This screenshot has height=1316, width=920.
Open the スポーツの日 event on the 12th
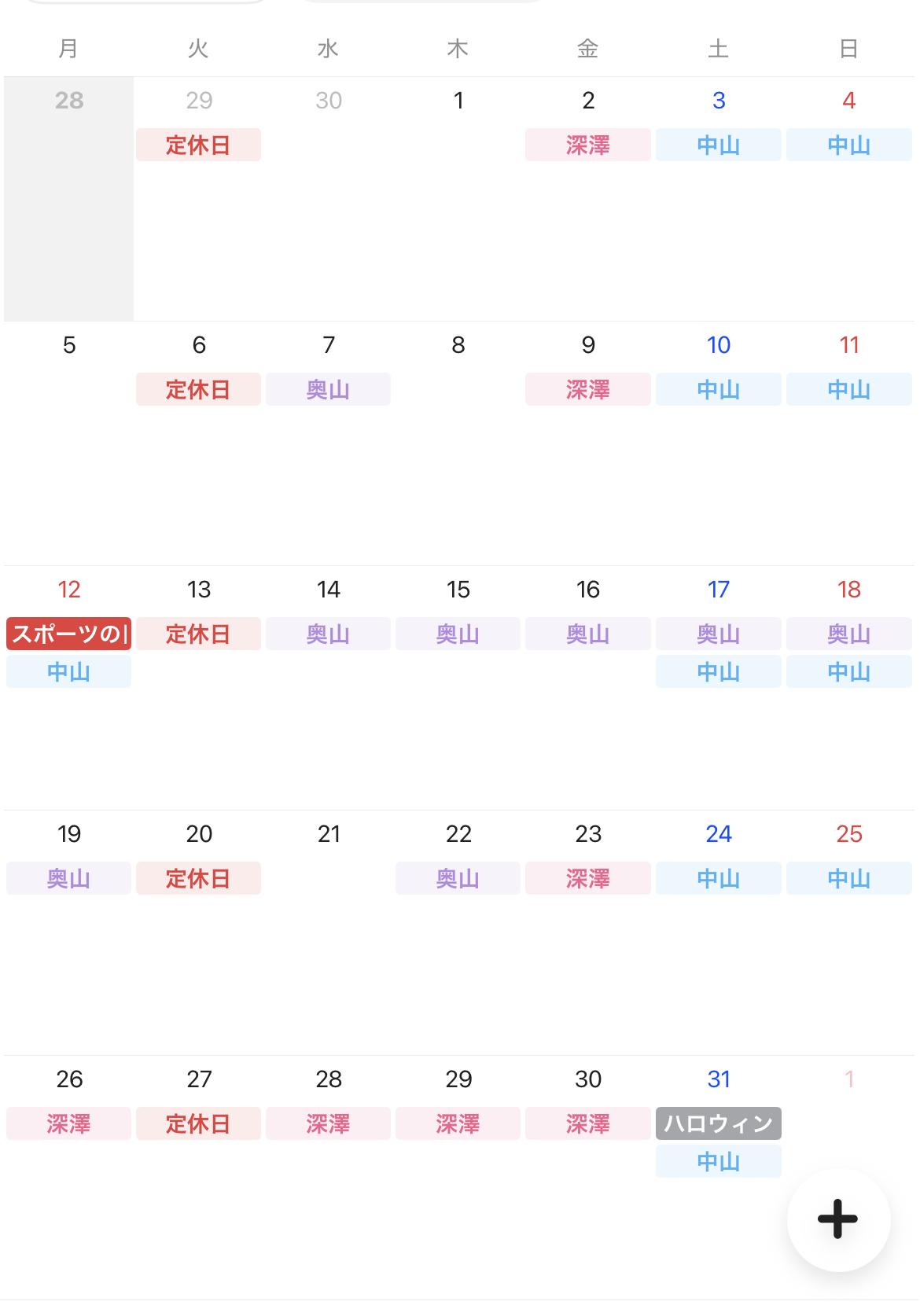point(68,634)
